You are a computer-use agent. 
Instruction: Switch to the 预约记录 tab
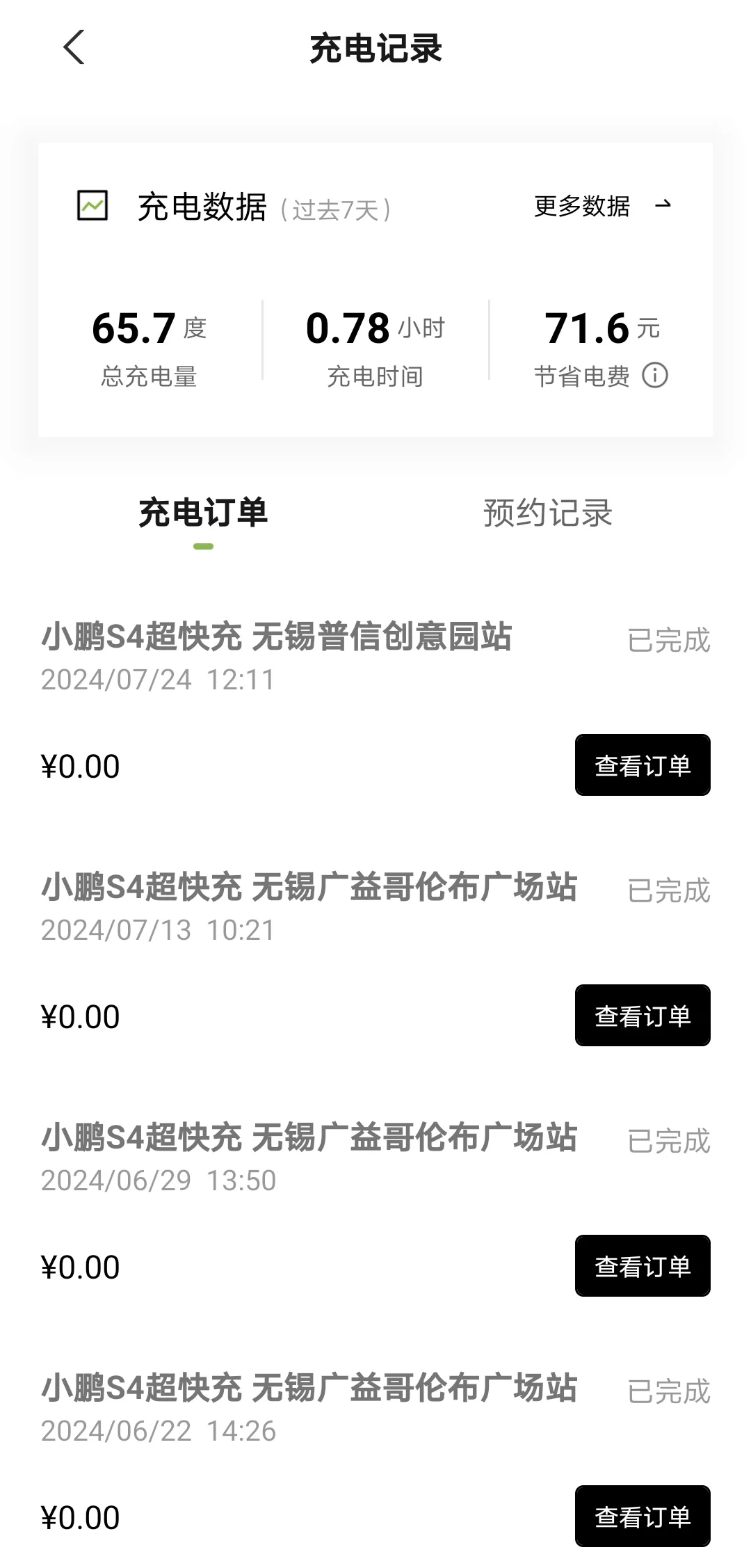pyautogui.click(x=547, y=513)
